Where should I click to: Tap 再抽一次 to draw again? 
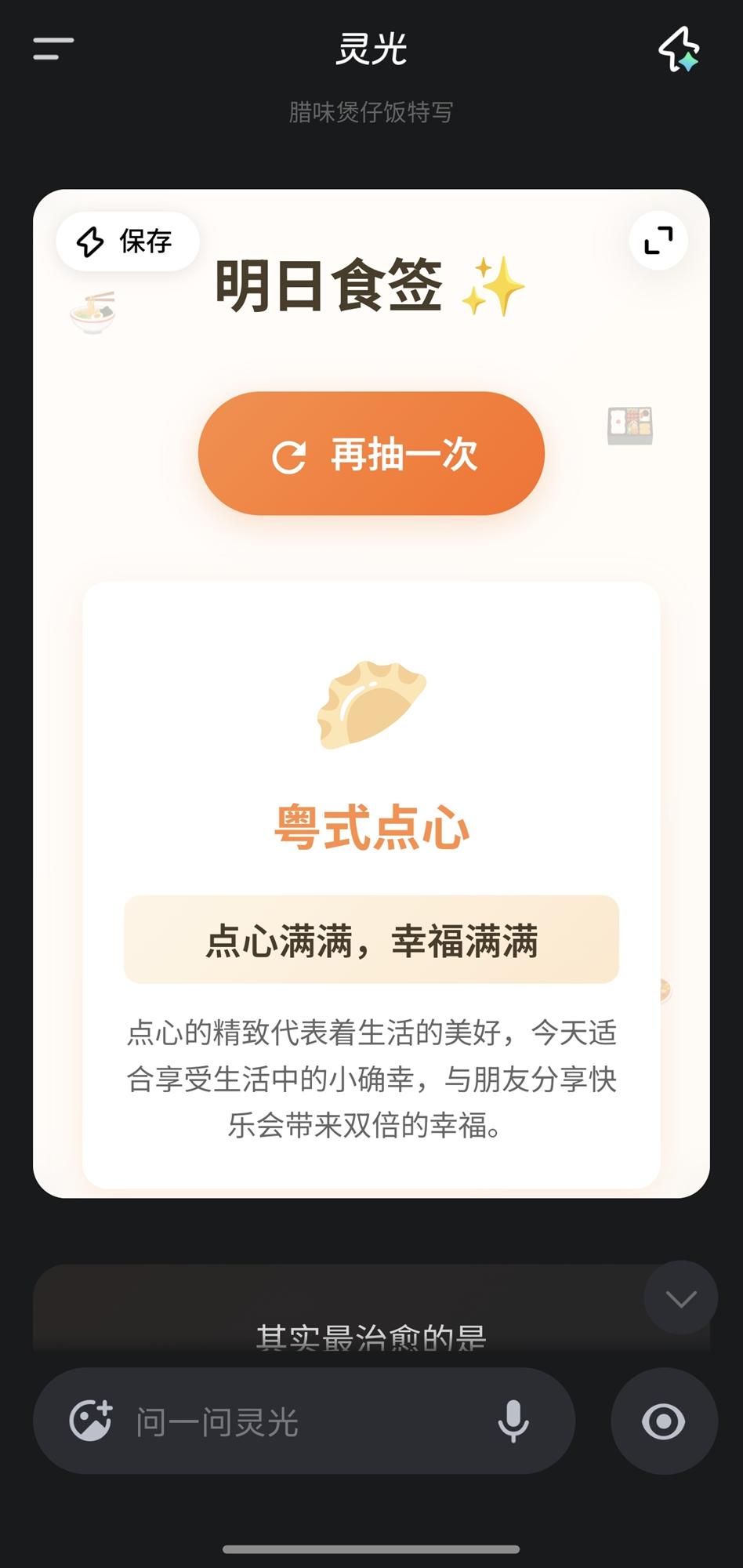(371, 454)
